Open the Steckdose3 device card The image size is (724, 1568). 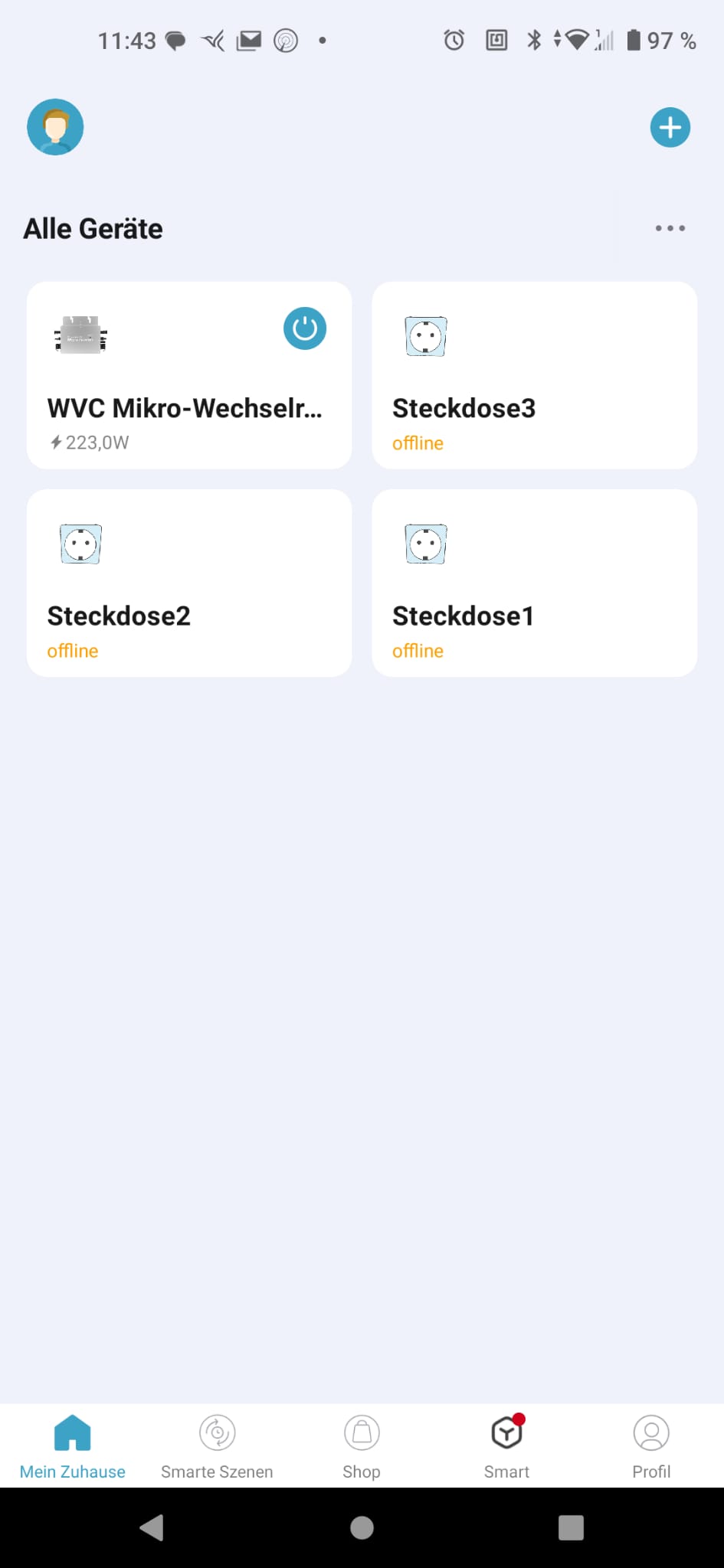(x=535, y=375)
